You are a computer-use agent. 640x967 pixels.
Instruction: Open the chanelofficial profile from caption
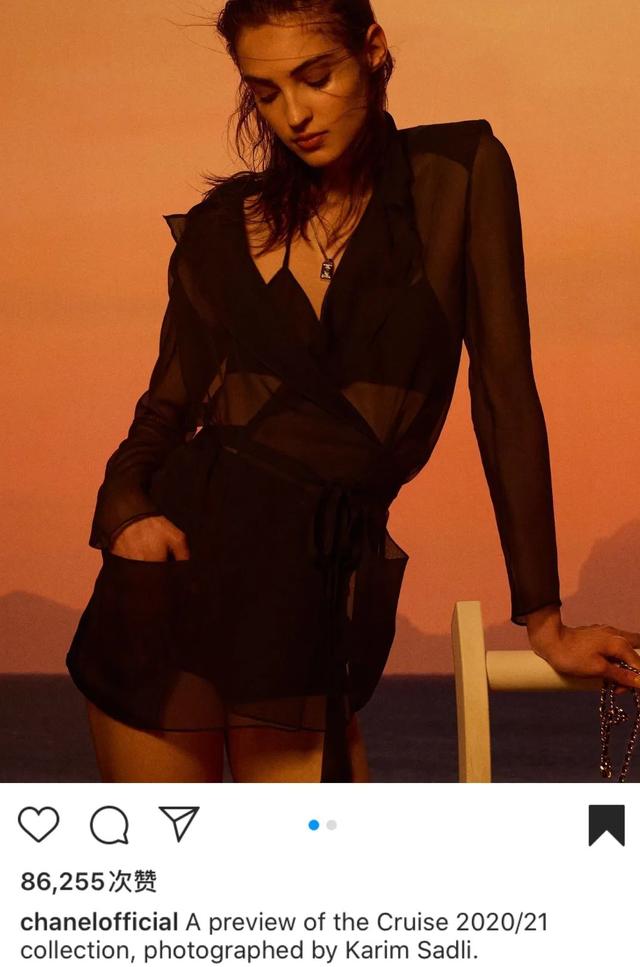pos(99,922)
